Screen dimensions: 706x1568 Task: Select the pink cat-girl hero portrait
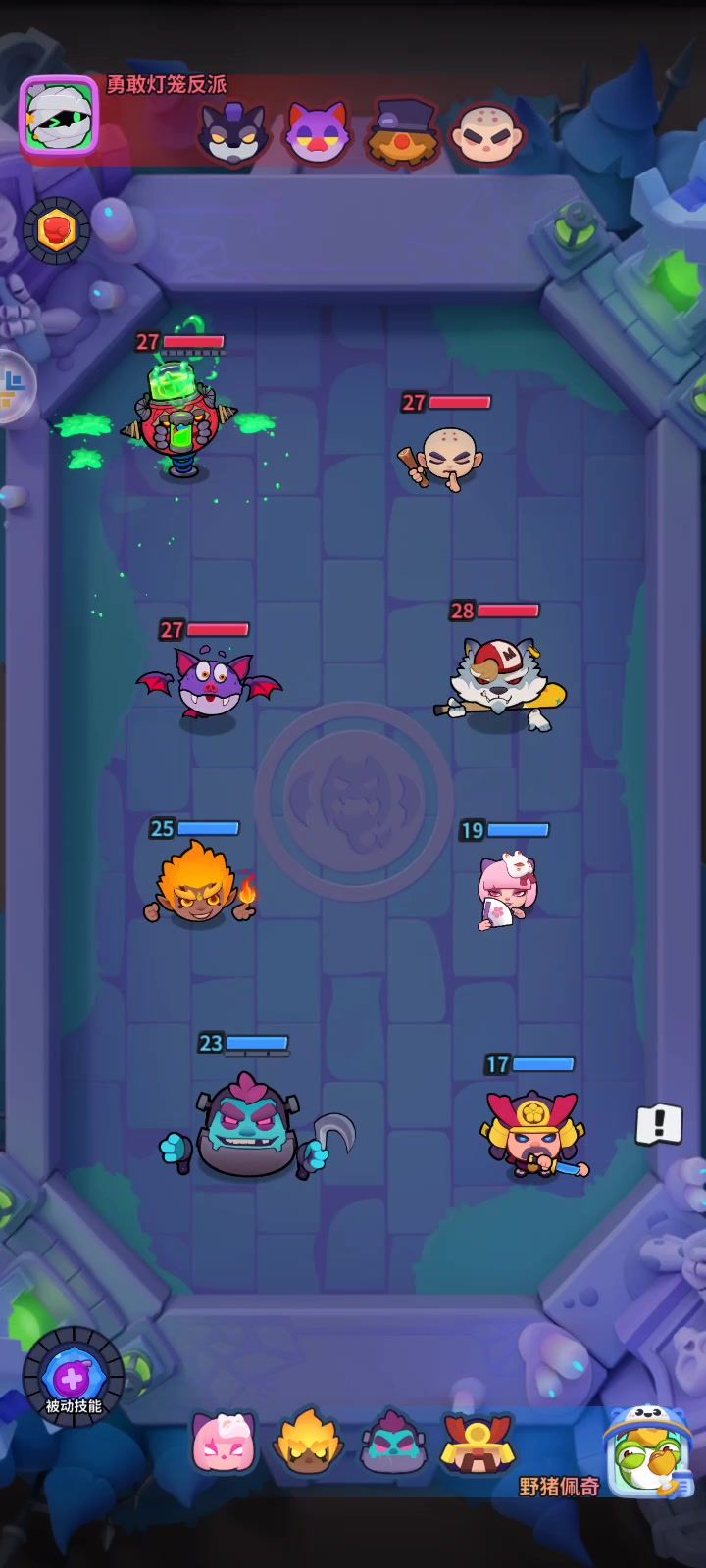pyautogui.click(x=224, y=1443)
